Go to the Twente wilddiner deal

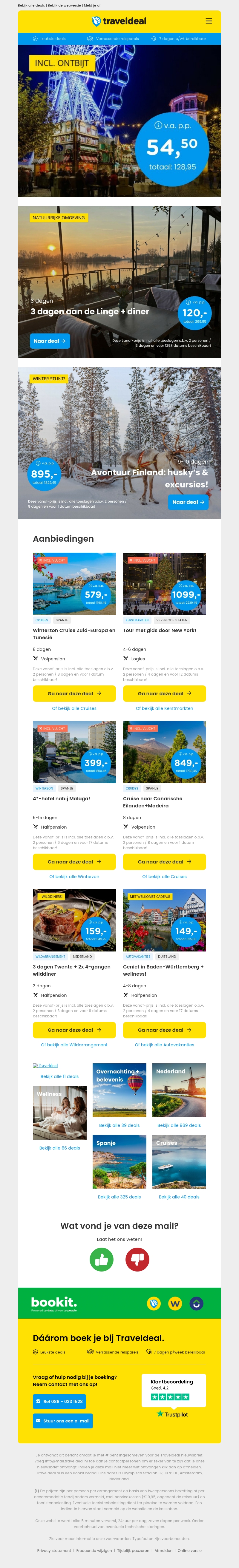point(74,1030)
